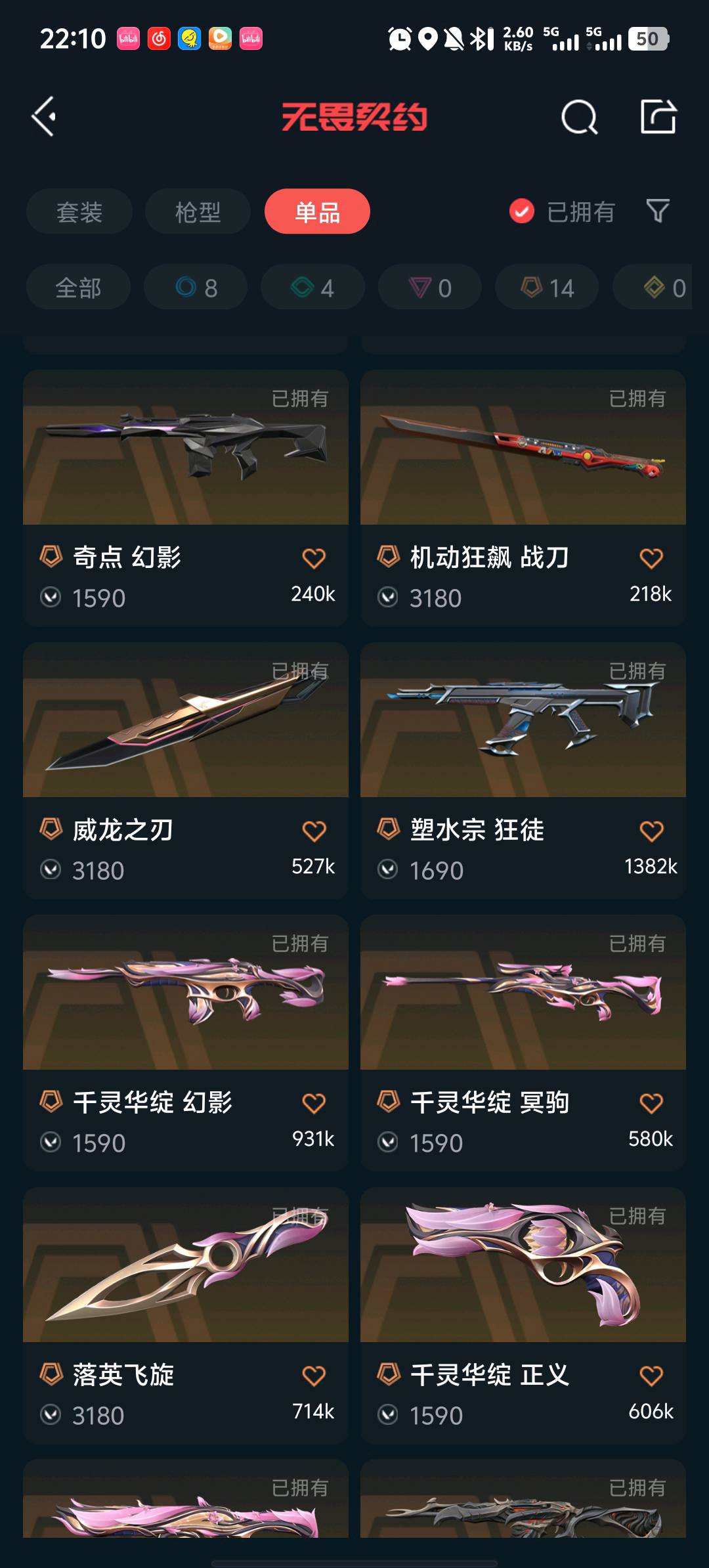
Task: Filter by the green tier chip showing 4
Action: click(x=312, y=288)
